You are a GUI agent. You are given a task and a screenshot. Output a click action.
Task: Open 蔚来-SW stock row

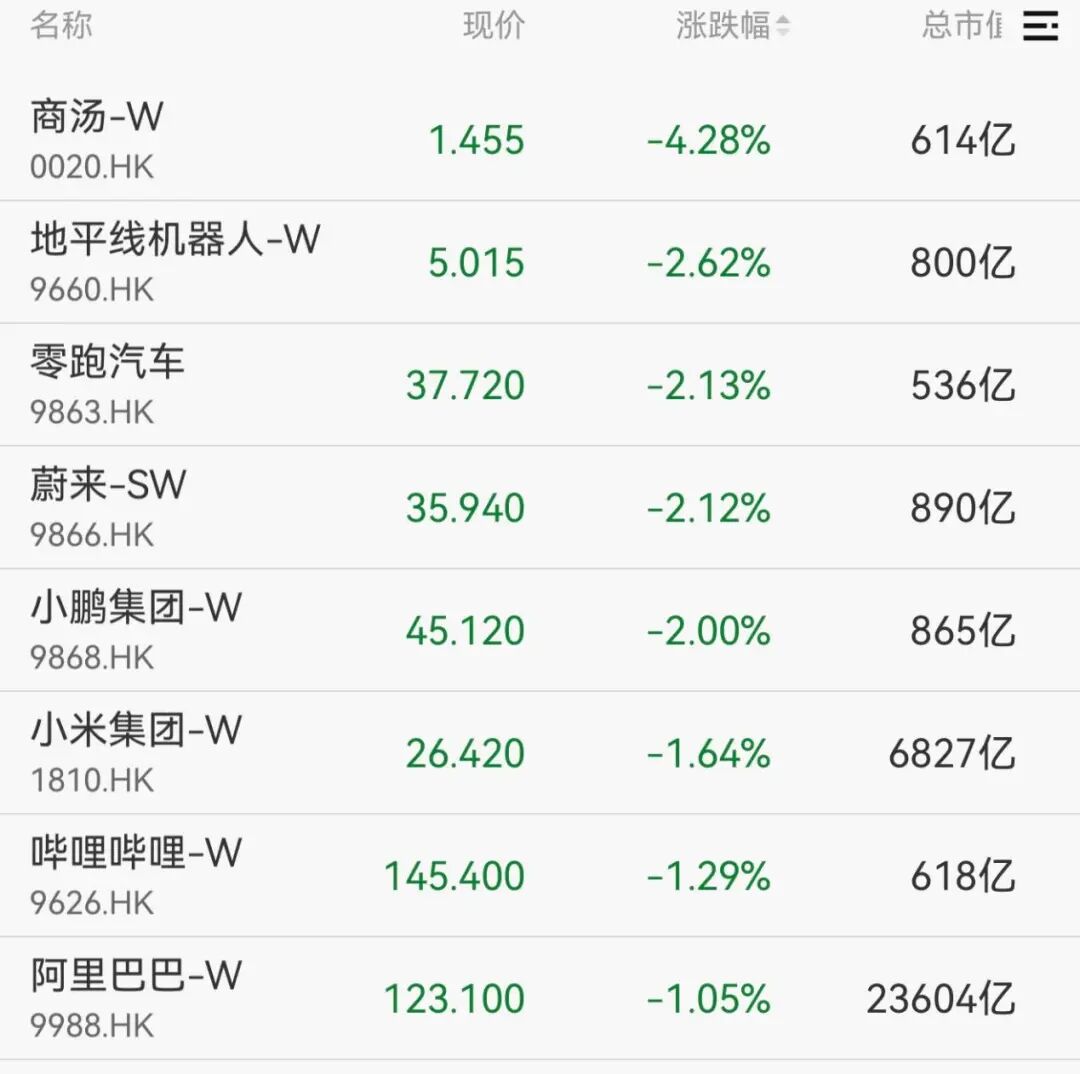[540, 508]
